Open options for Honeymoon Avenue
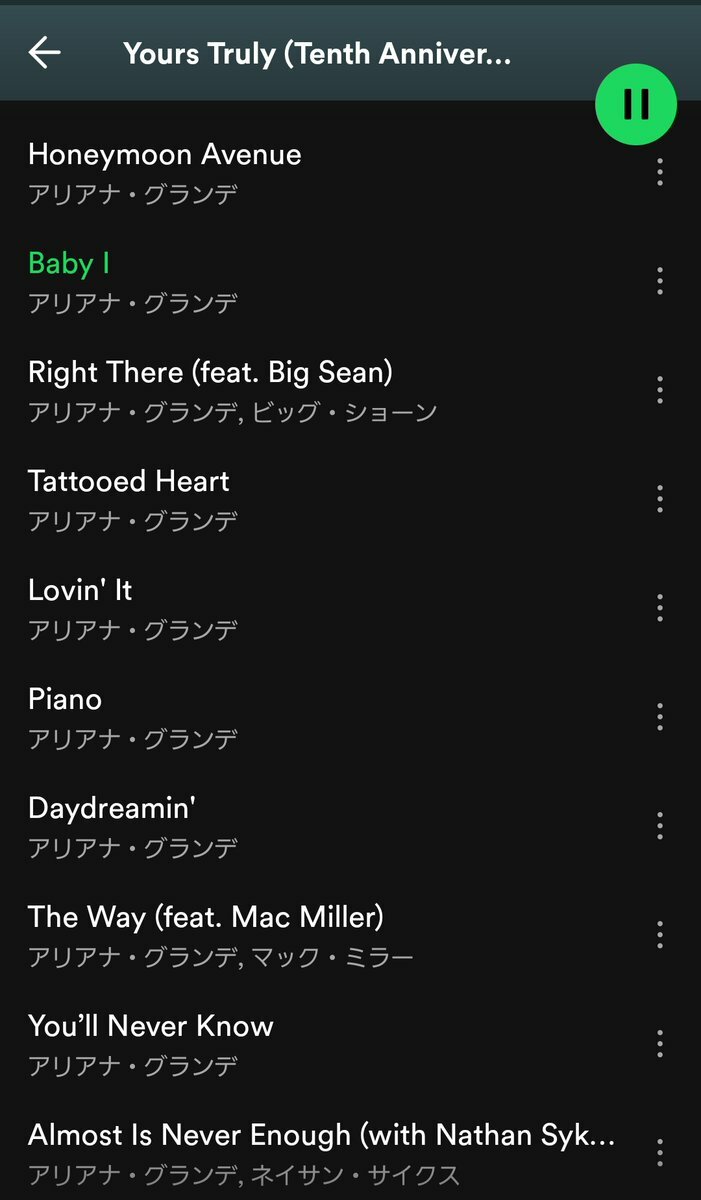 [660, 172]
